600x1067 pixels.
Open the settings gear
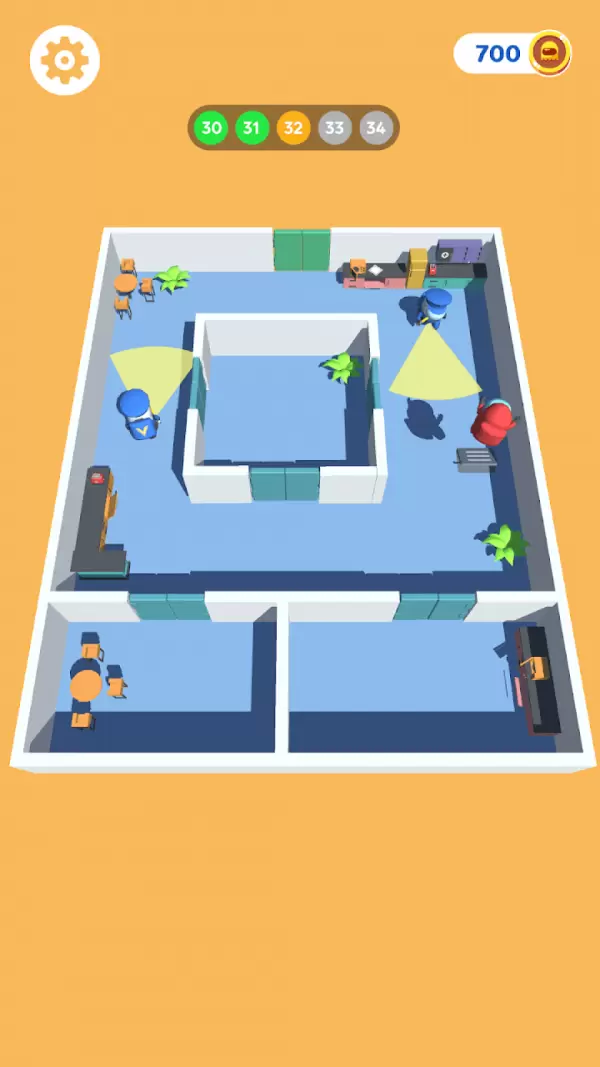65,61
